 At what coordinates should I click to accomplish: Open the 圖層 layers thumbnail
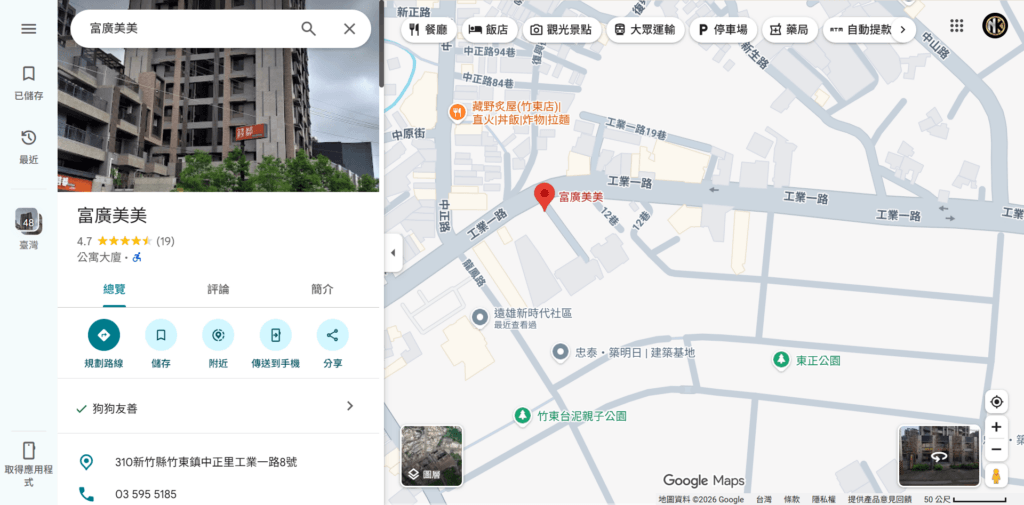[x=432, y=456]
